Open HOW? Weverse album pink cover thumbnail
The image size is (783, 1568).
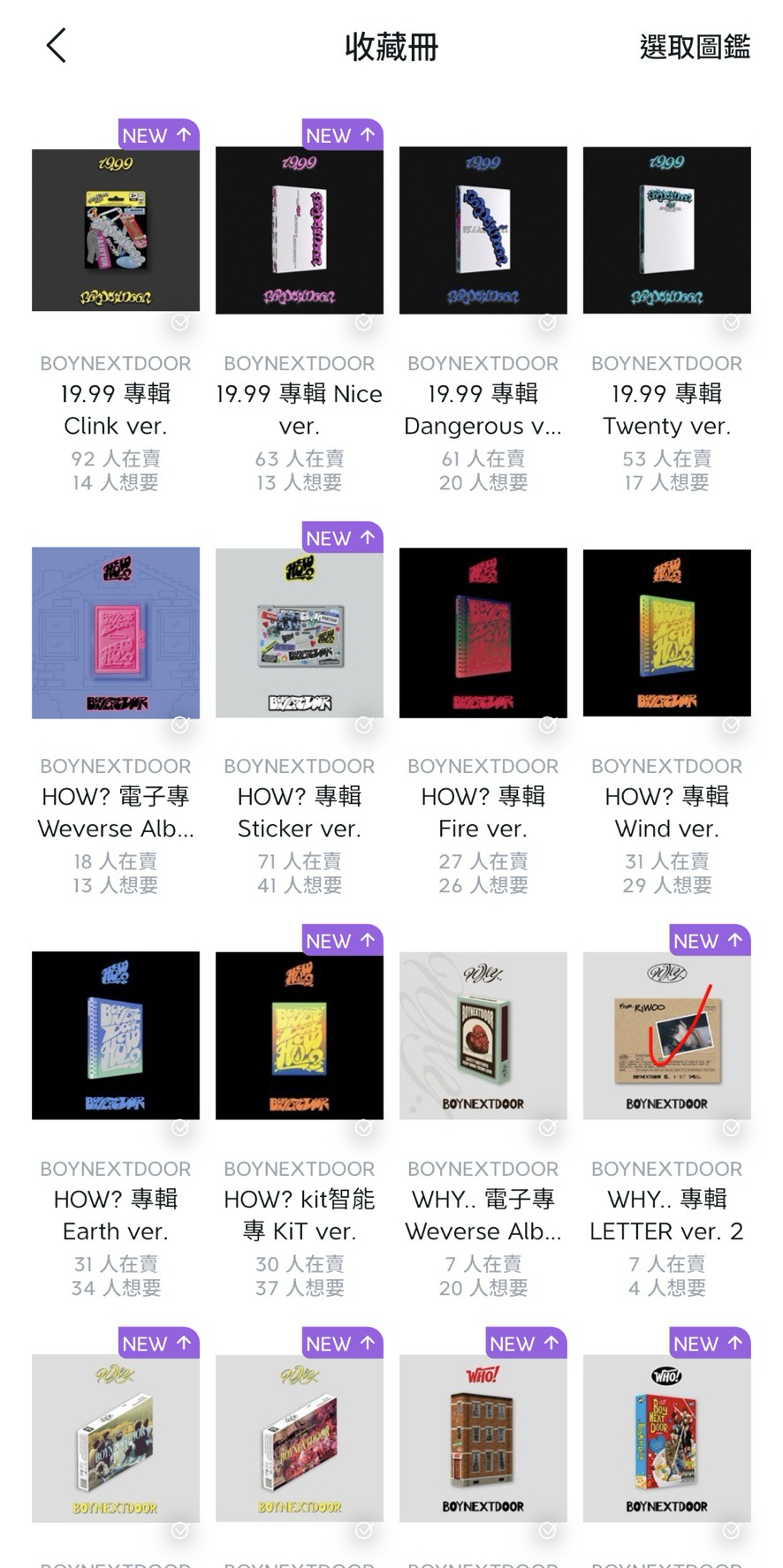(116, 633)
